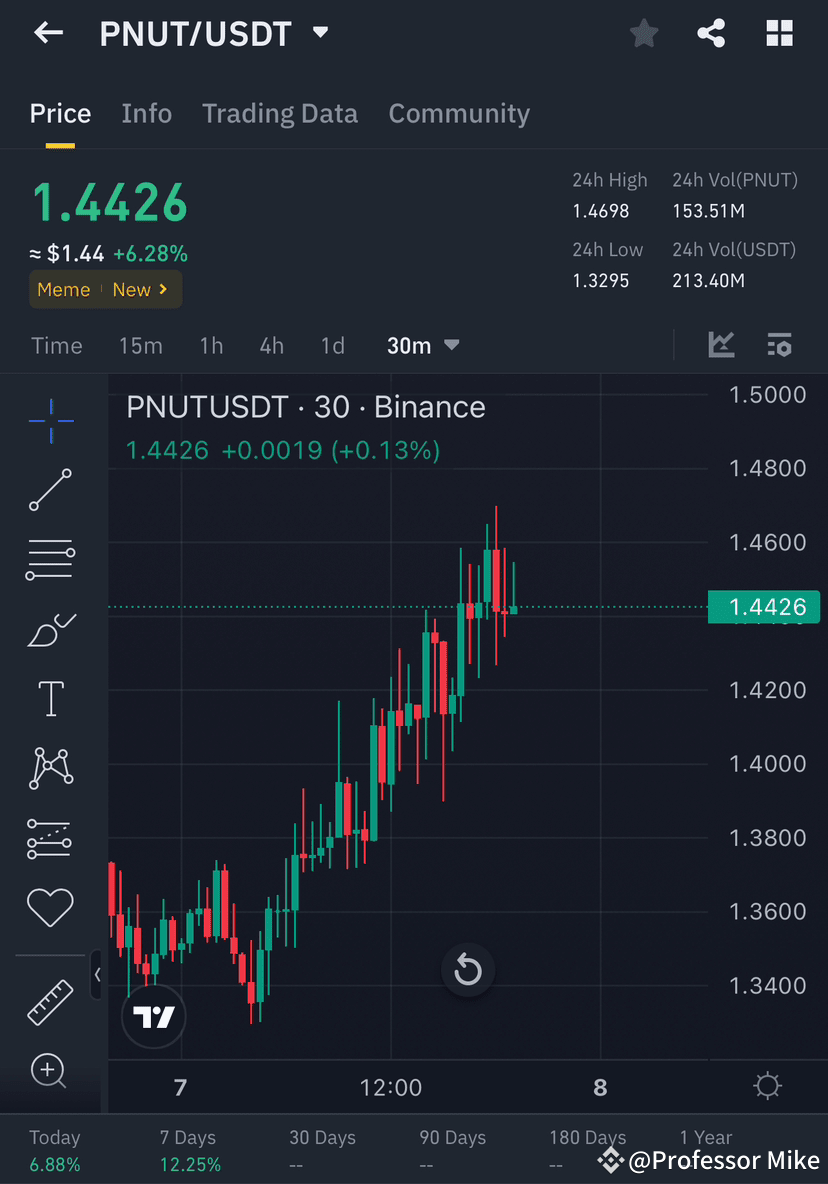The height and width of the screenshot is (1184, 828).
Task: Select the trend line drawing tool
Action: (x=50, y=490)
